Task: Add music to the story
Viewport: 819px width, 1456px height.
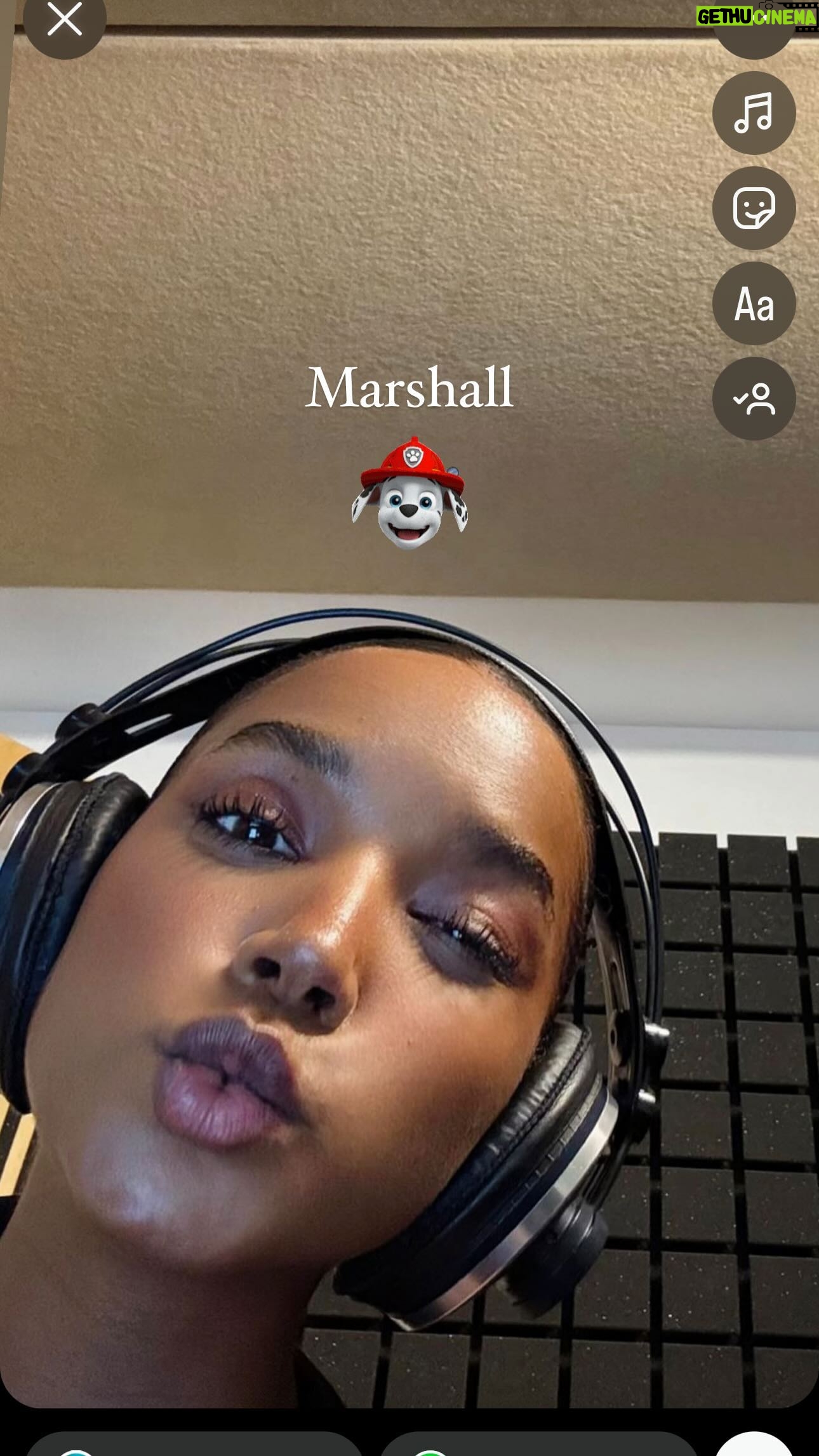Action: 754,113
